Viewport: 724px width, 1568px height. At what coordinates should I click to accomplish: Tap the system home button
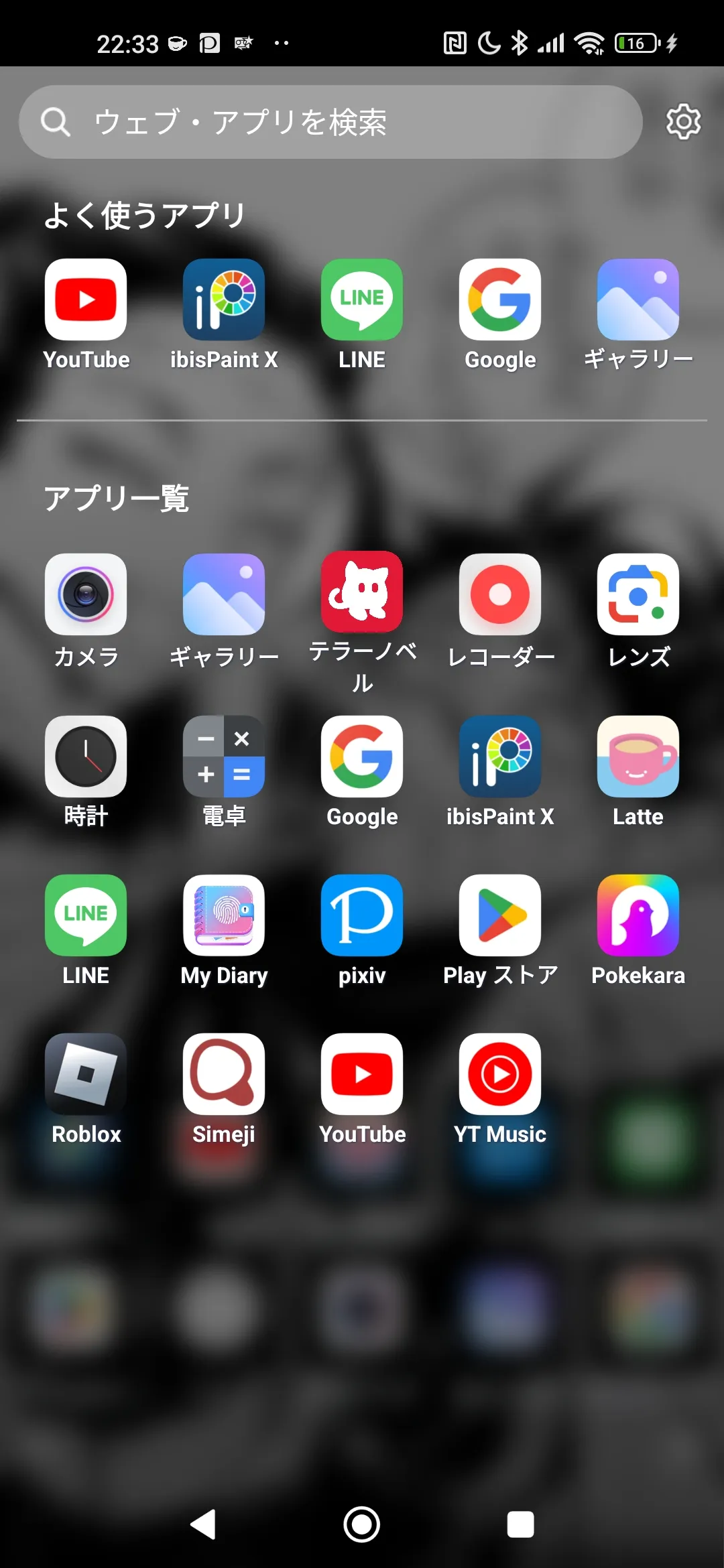coord(362,1524)
